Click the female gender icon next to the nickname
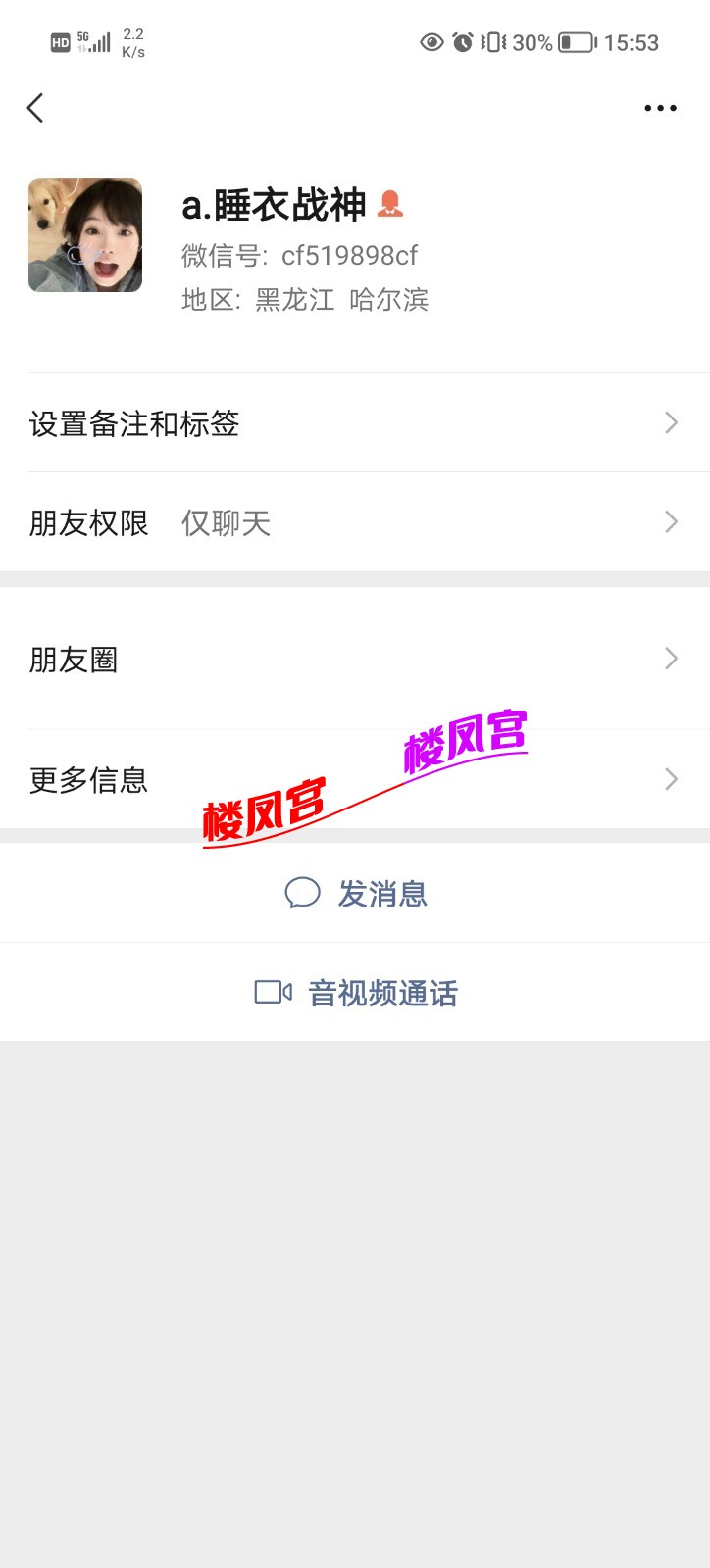The height and width of the screenshot is (1568, 710). click(392, 206)
